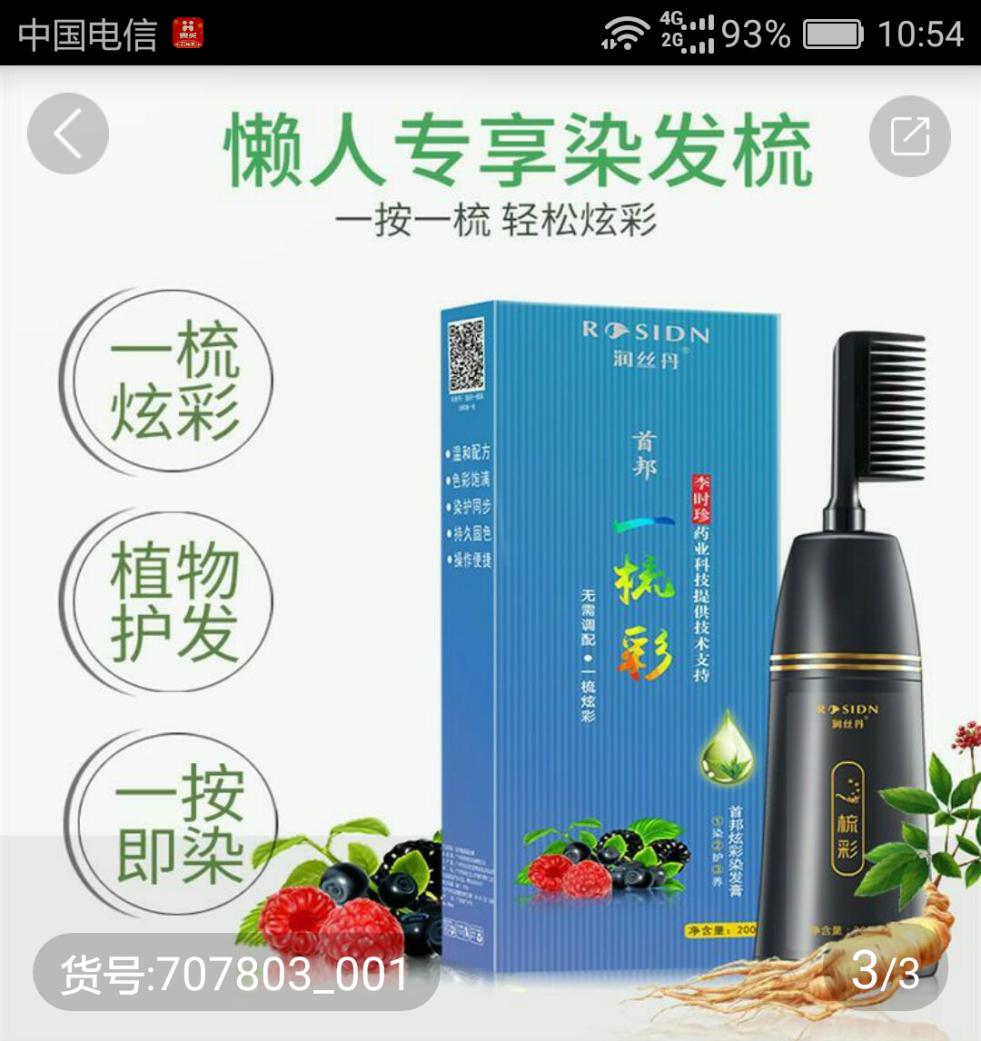Viewport: 981px width, 1041px height.
Task: Go back using the arrow icon
Action: point(68,134)
